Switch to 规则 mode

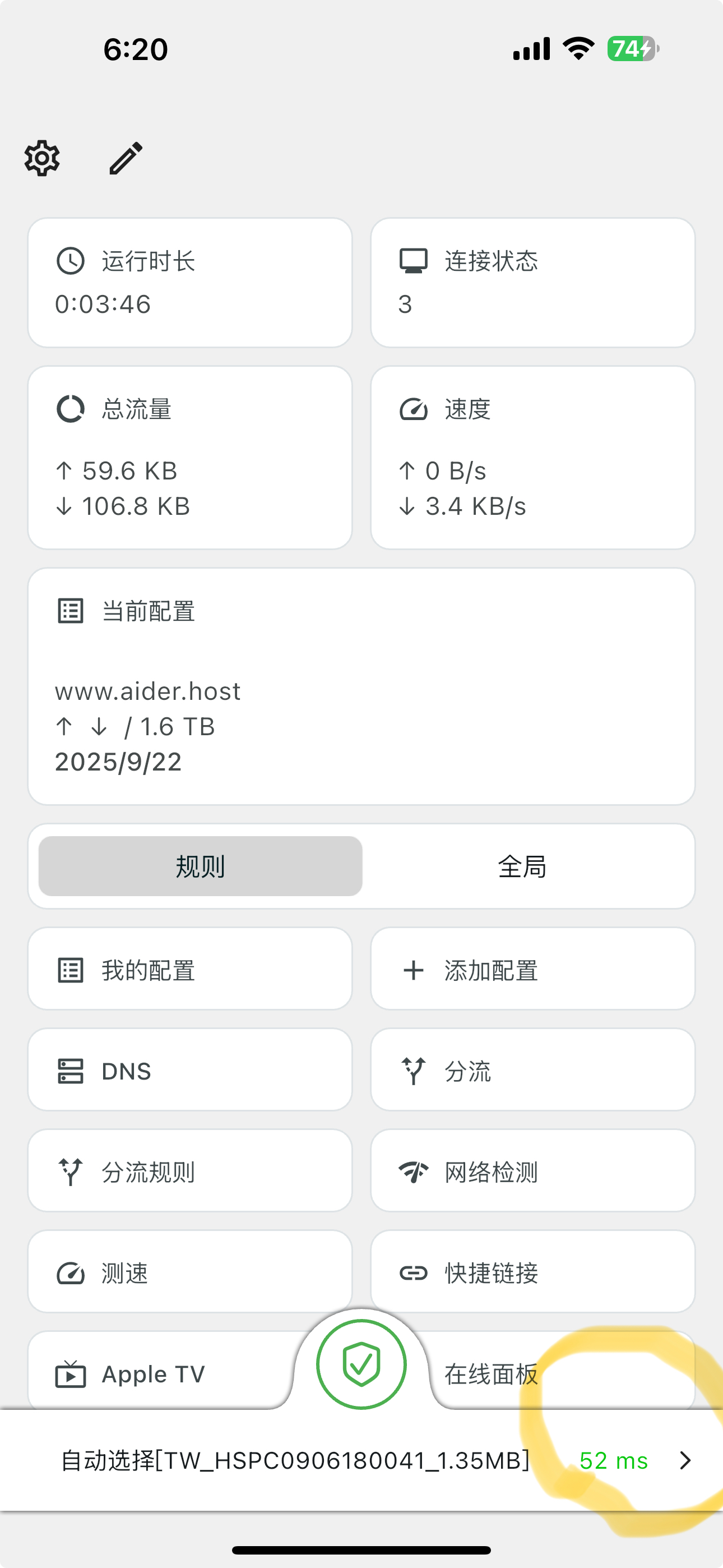pos(200,865)
